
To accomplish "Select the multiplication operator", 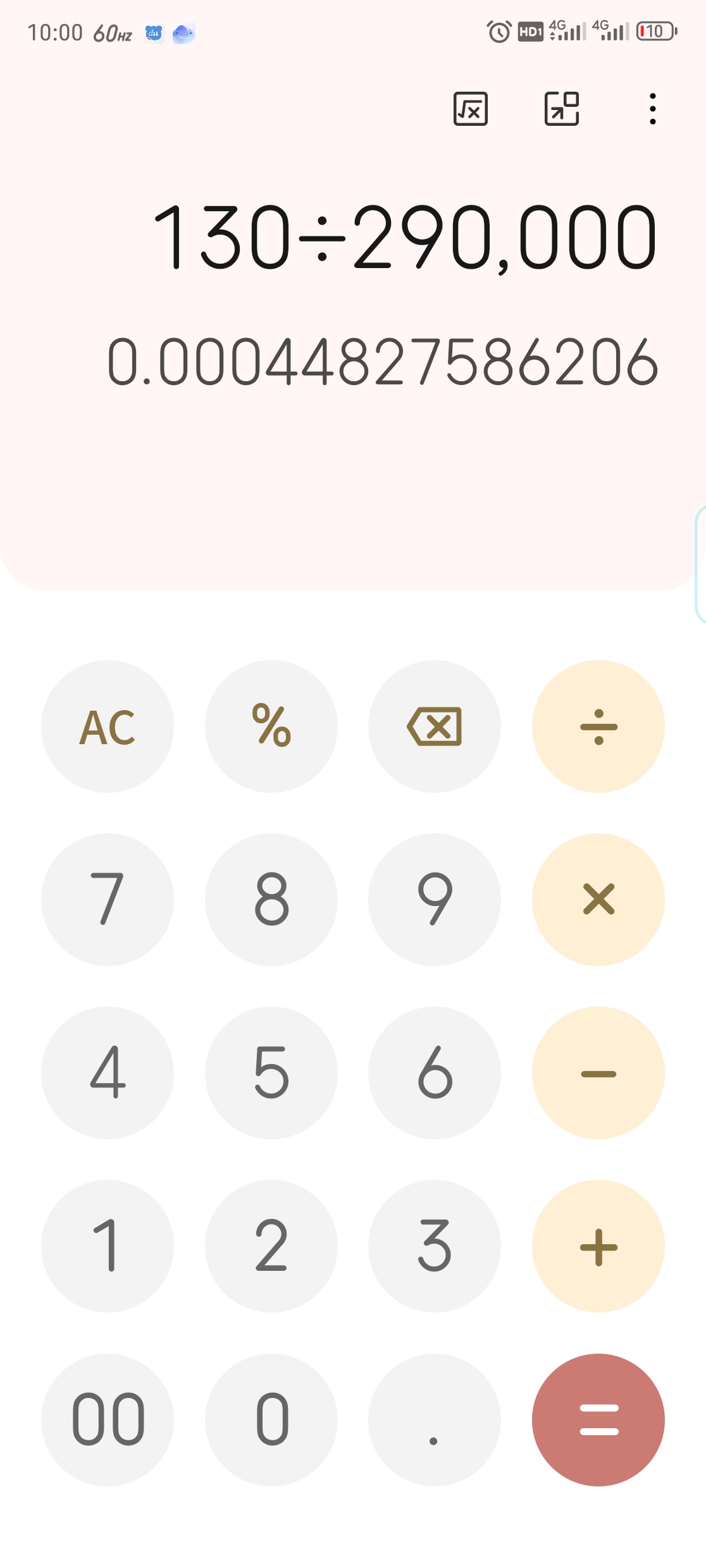I will coord(598,899).
